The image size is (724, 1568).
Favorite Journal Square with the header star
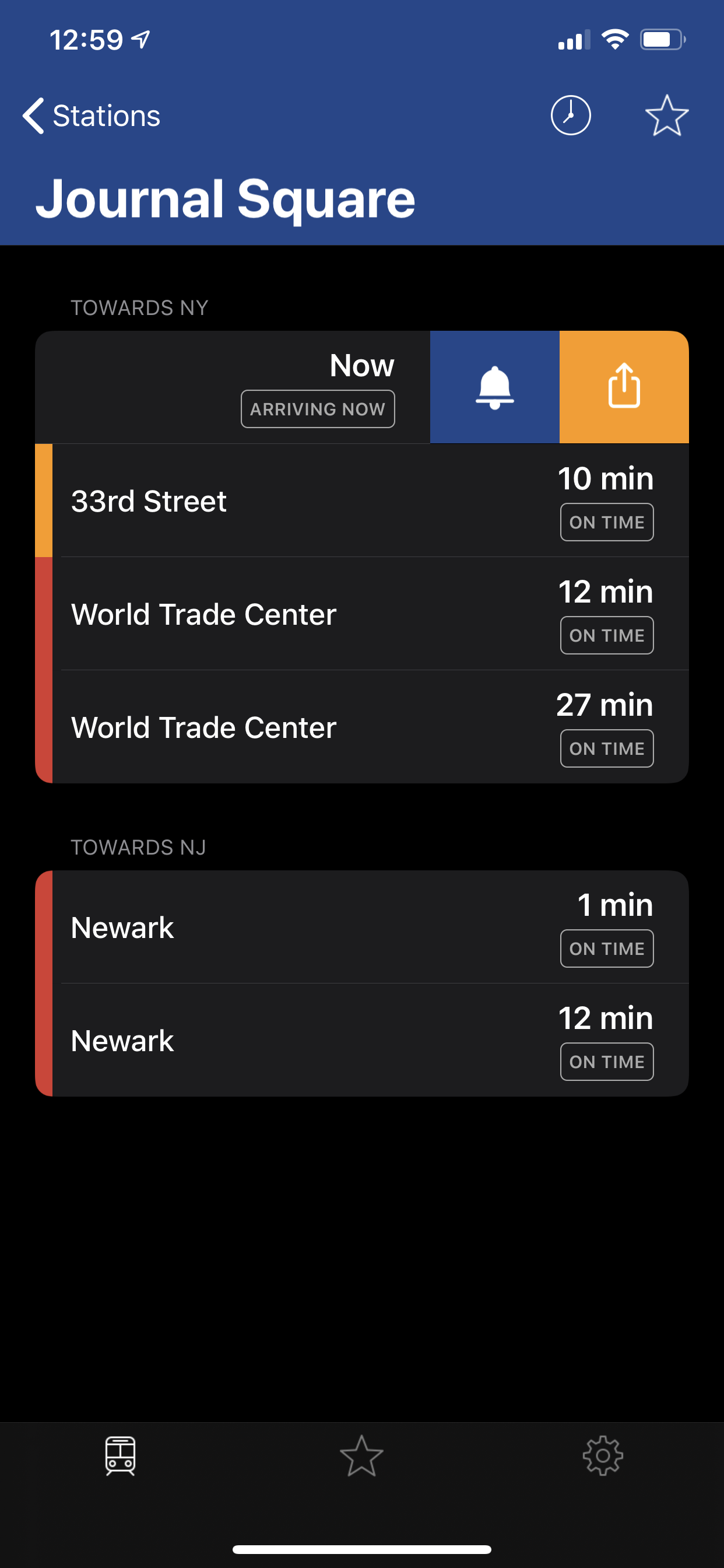[667, 115]
